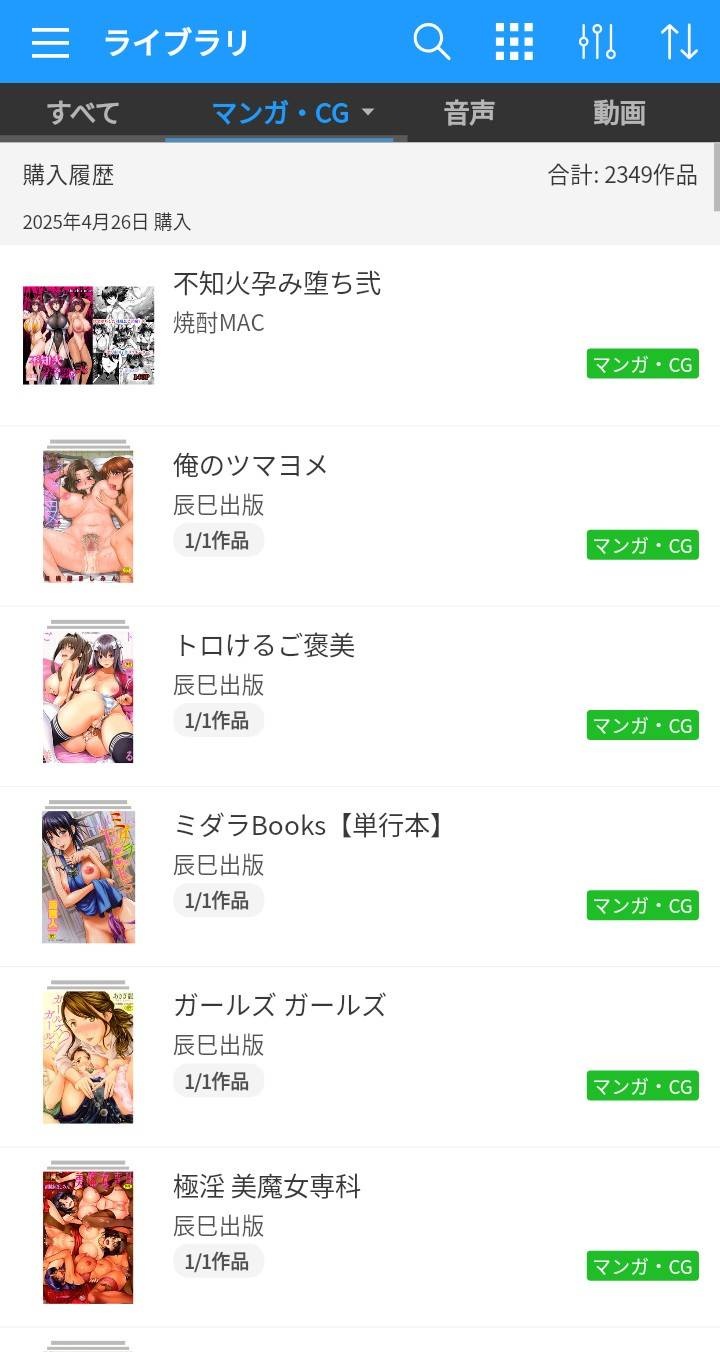
Task: Open the hamburger drawer menu
Action: click(50, 42)
